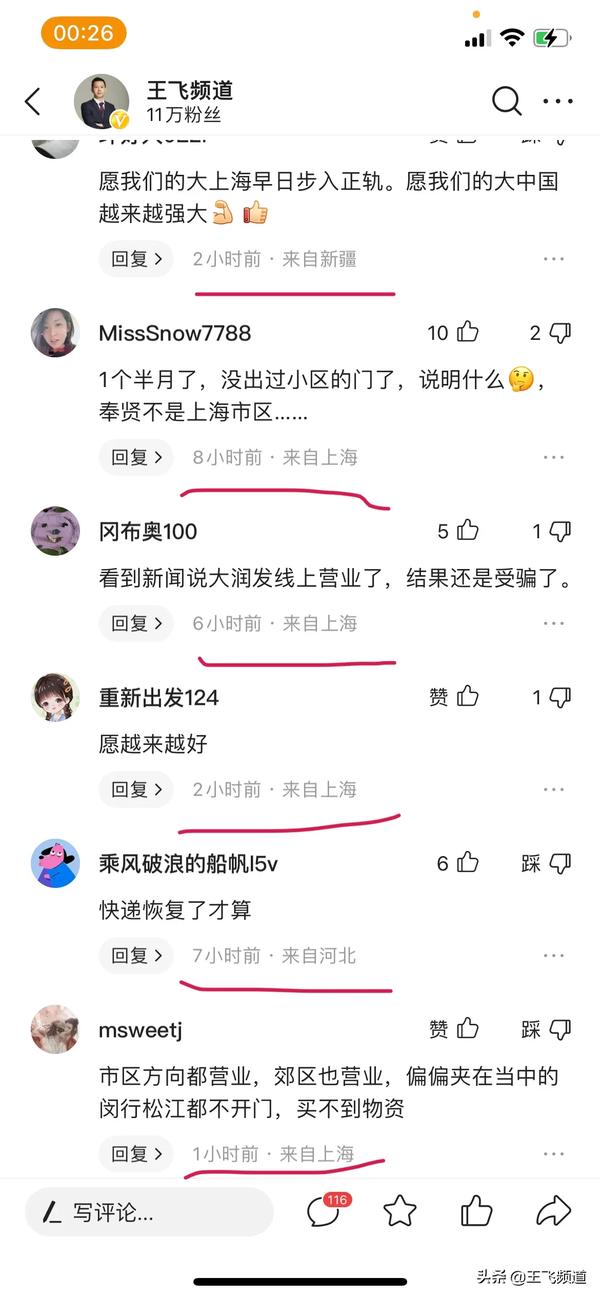Image resolution: width=600 pixels, height=1298 pixels.
Task: Reply to MissSnow7788's comment
Action: coord(135,457)
